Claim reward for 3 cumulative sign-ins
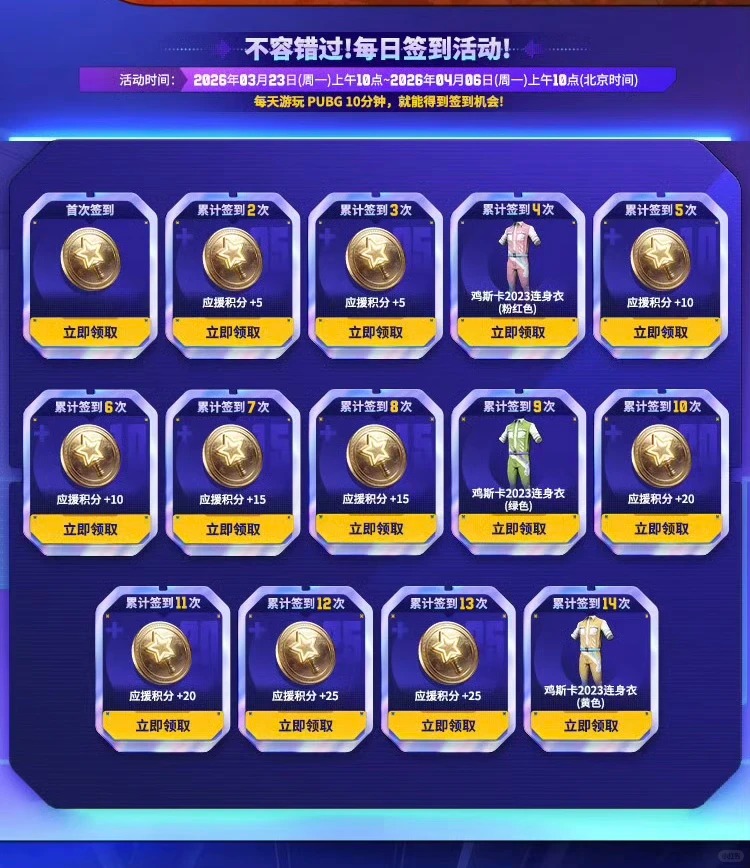The width and height of the screenshot is (750, 868). [x=375, y=332]
